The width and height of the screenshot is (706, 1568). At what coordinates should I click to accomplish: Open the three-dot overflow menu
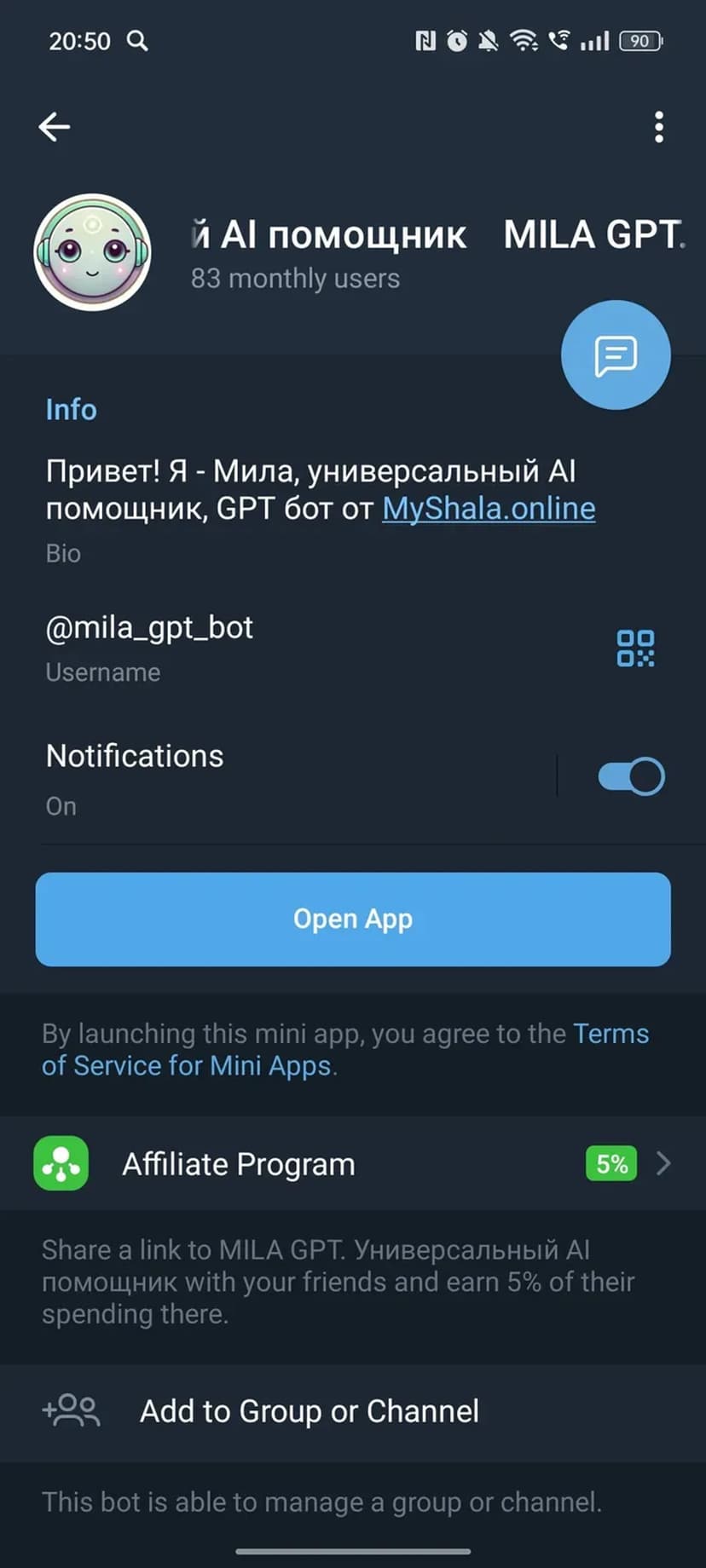[x=658, y=127]
